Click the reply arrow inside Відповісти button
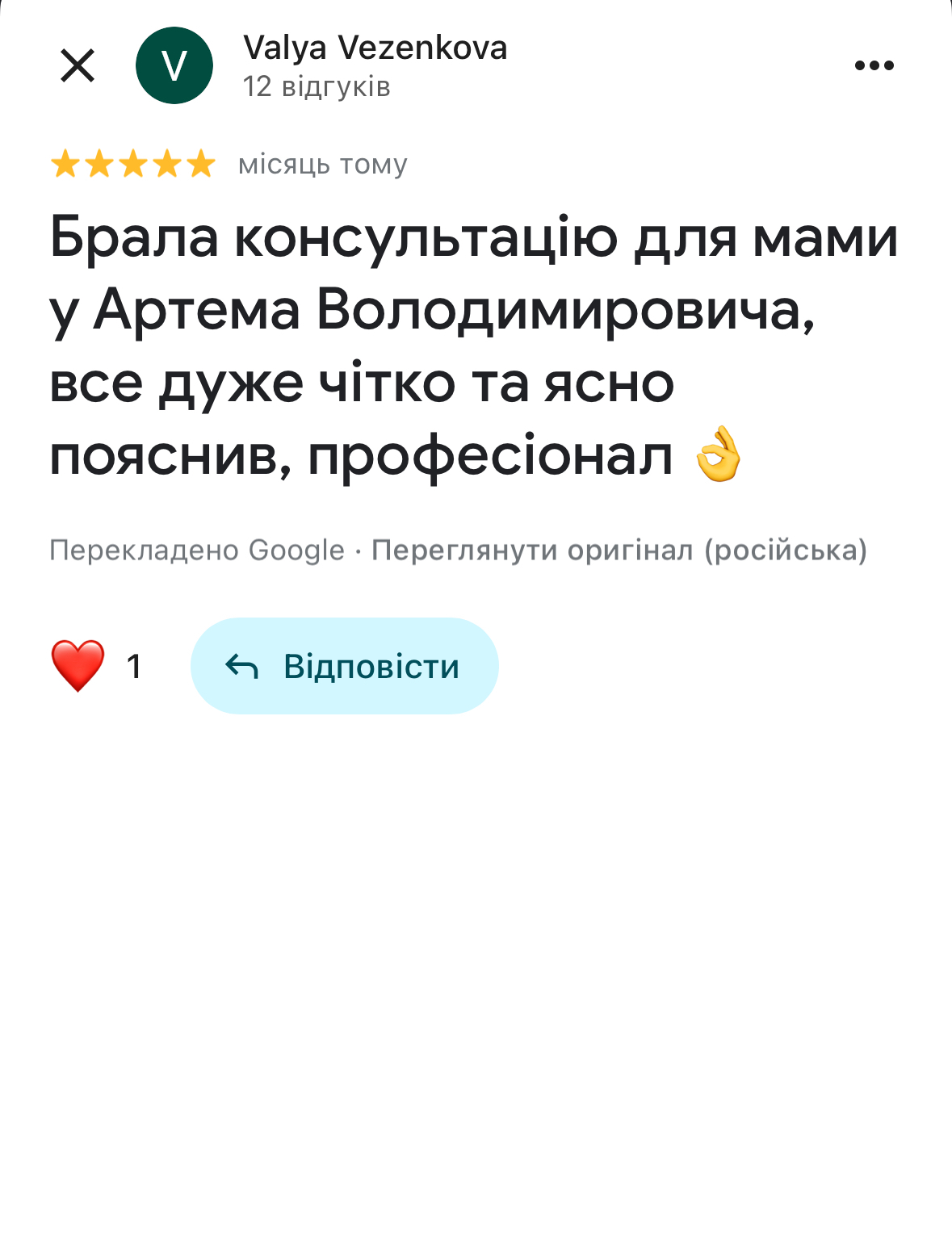Viewport: 952px width, 1248px height. [x=241, y=667]
